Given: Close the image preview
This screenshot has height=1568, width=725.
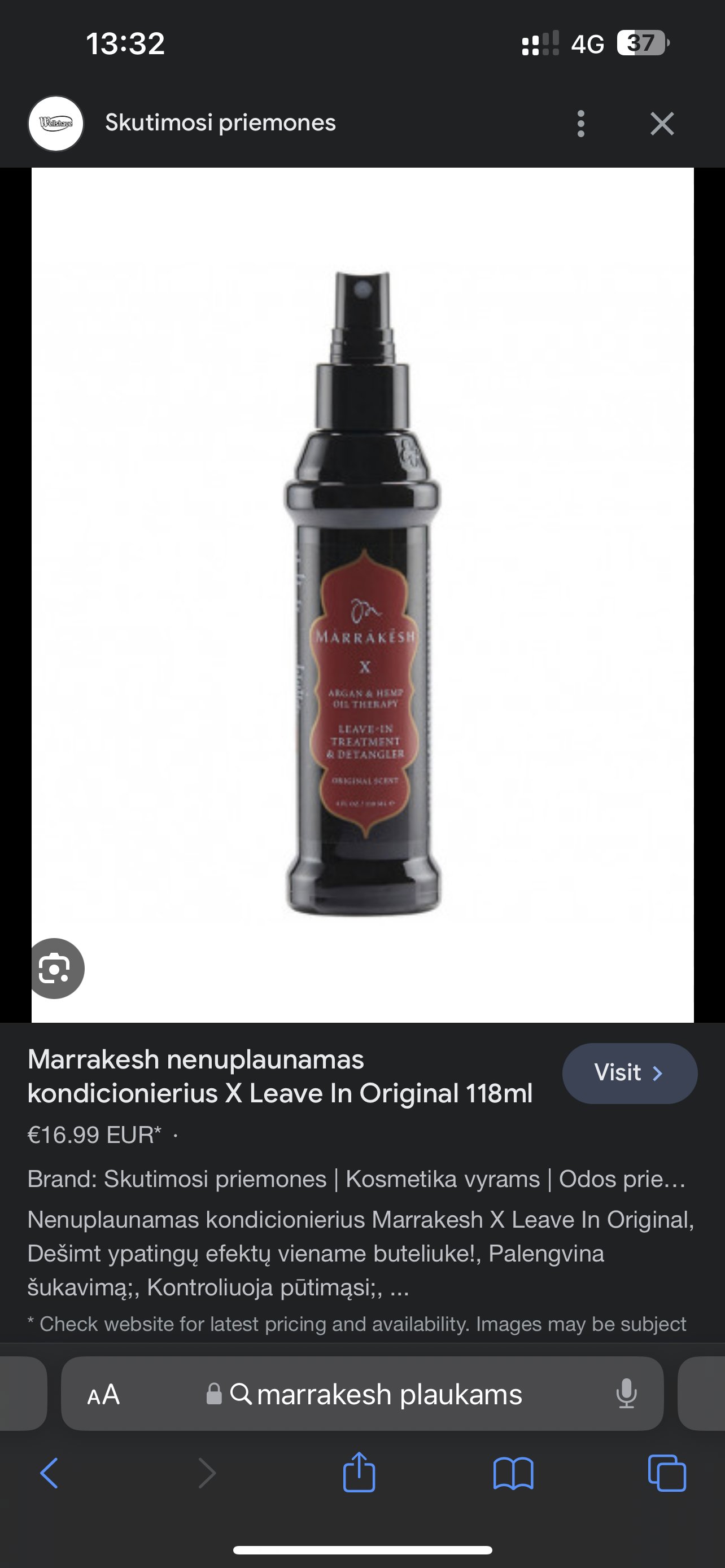Looking at the screenshot, I should (662, 124).
